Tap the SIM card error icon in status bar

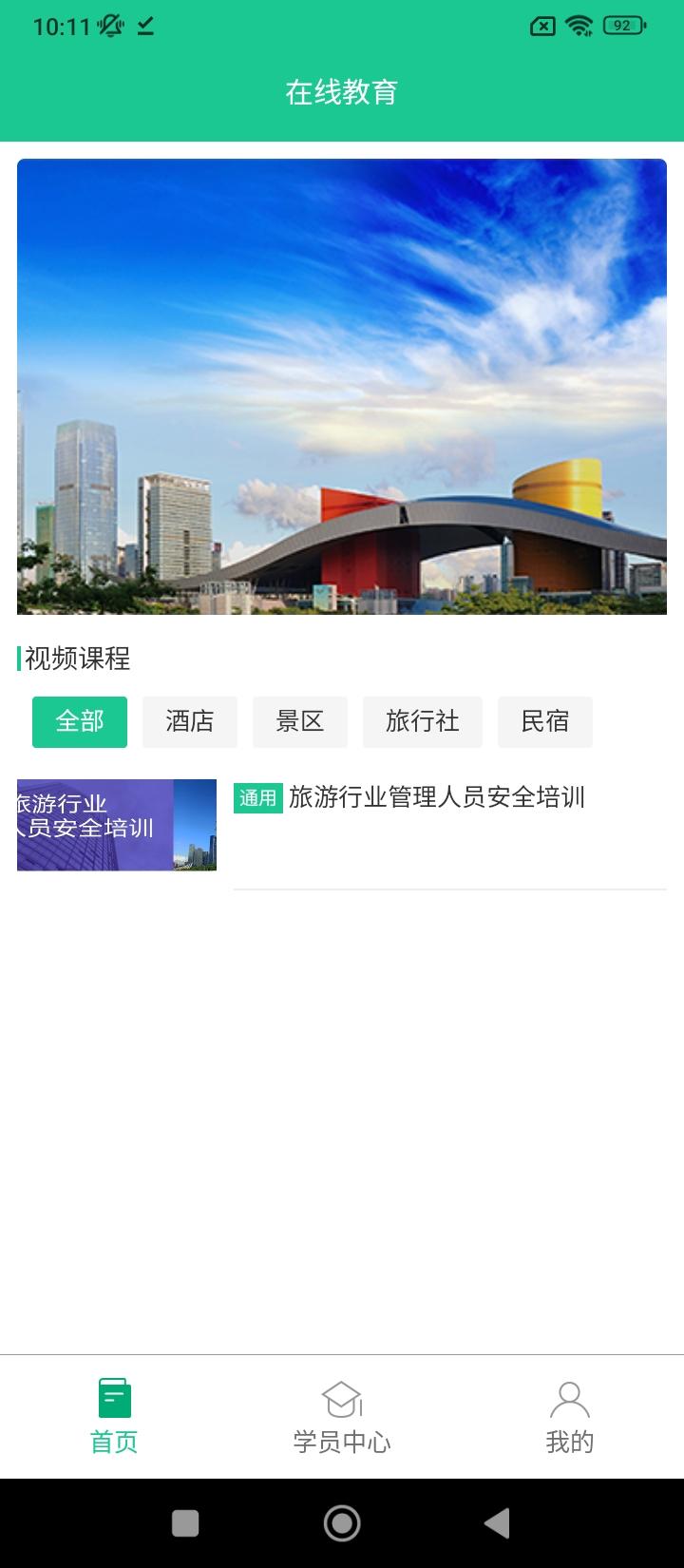541,26
